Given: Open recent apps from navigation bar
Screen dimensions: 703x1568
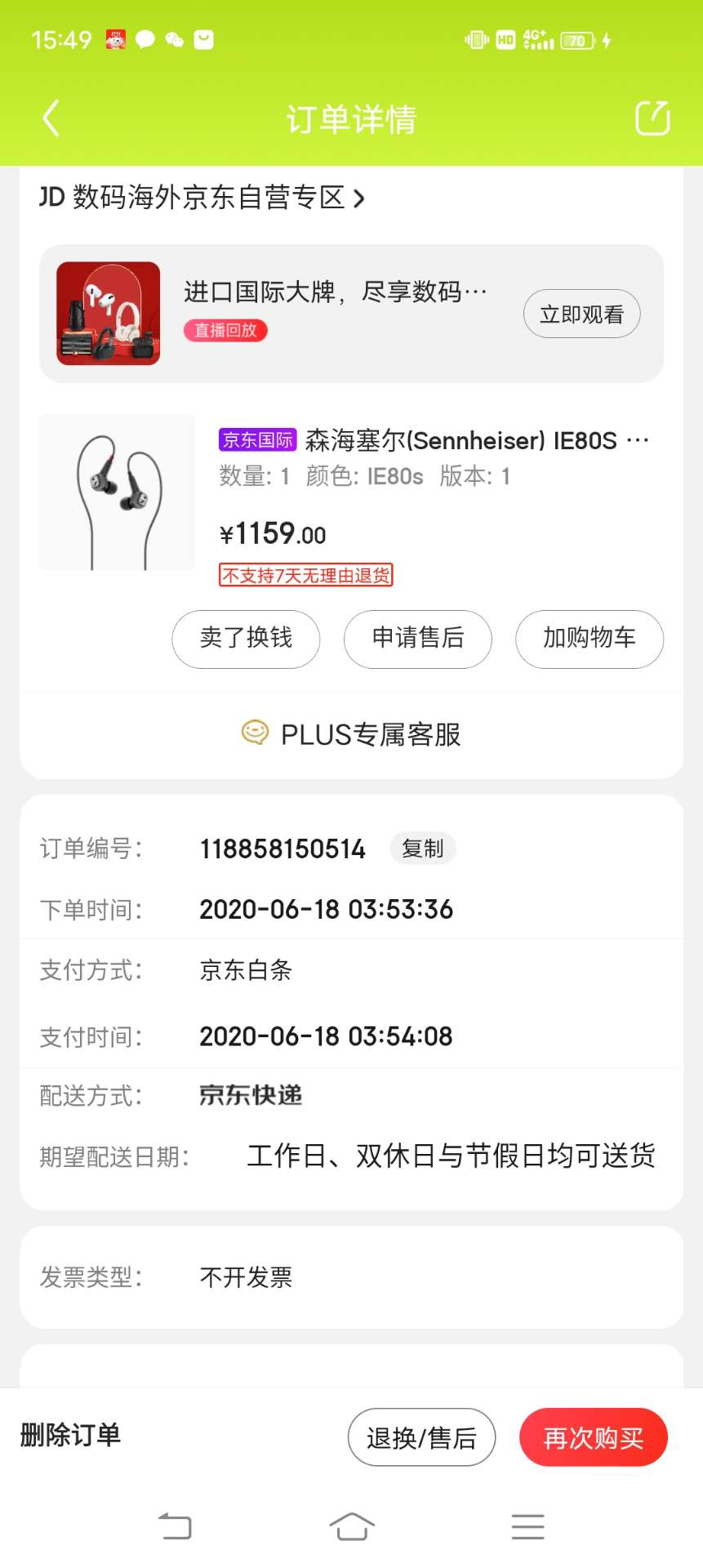Looking at the screenshot, I should [x=527, y=1526].
